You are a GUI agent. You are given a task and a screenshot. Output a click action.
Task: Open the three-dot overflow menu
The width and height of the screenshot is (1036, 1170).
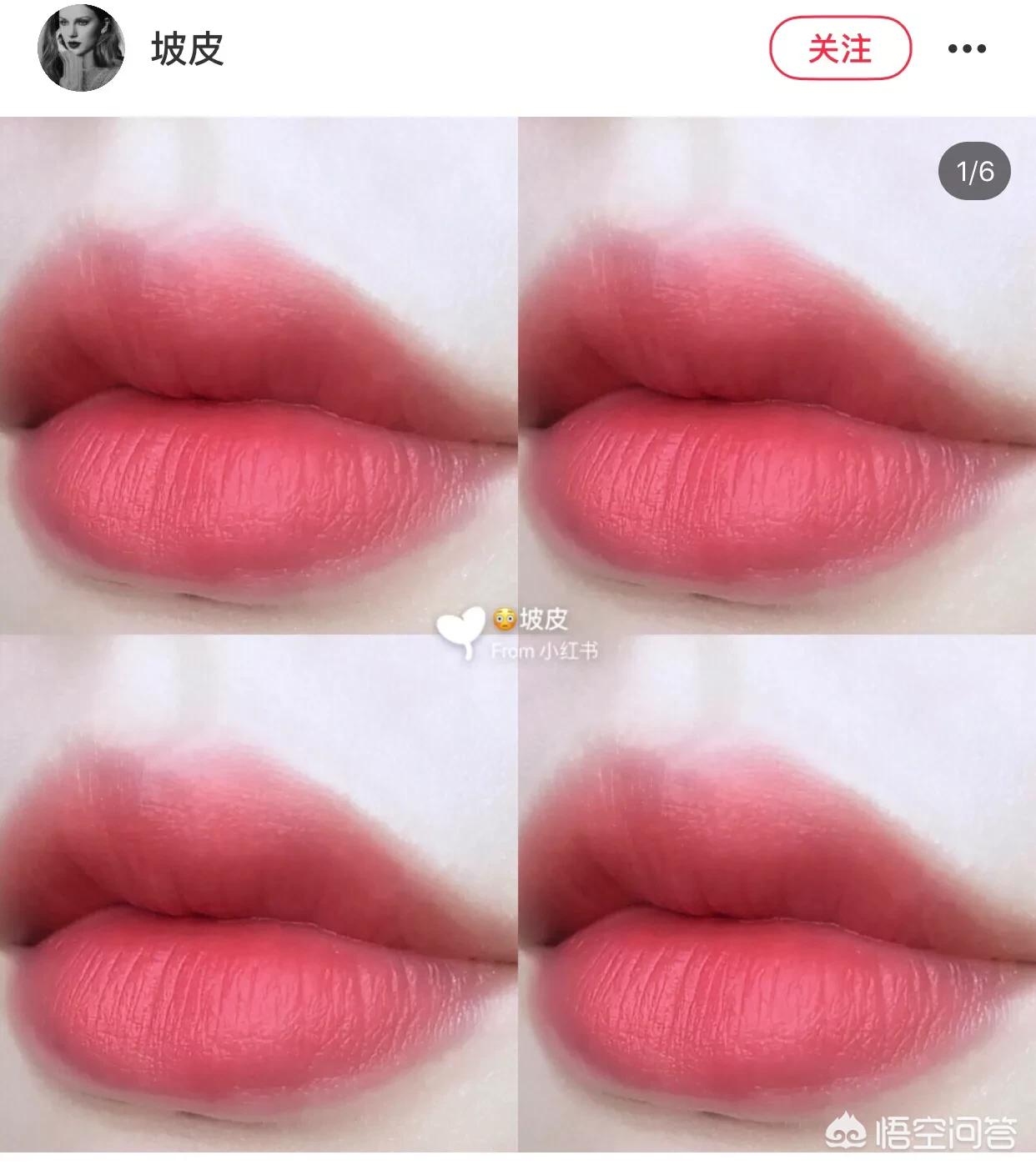pyautogui.click(x=967, y=49)
